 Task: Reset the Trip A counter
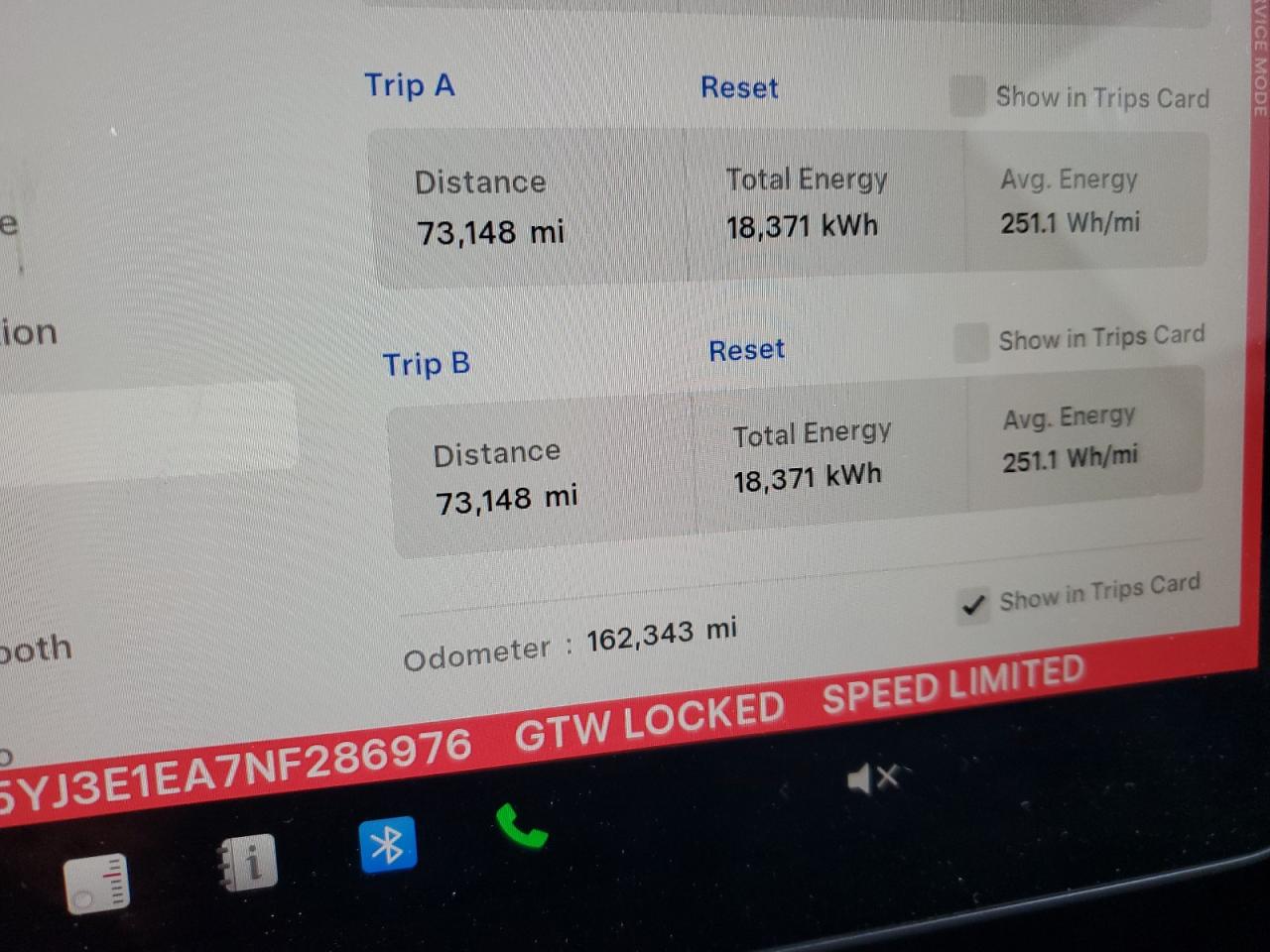coord(739,88)
